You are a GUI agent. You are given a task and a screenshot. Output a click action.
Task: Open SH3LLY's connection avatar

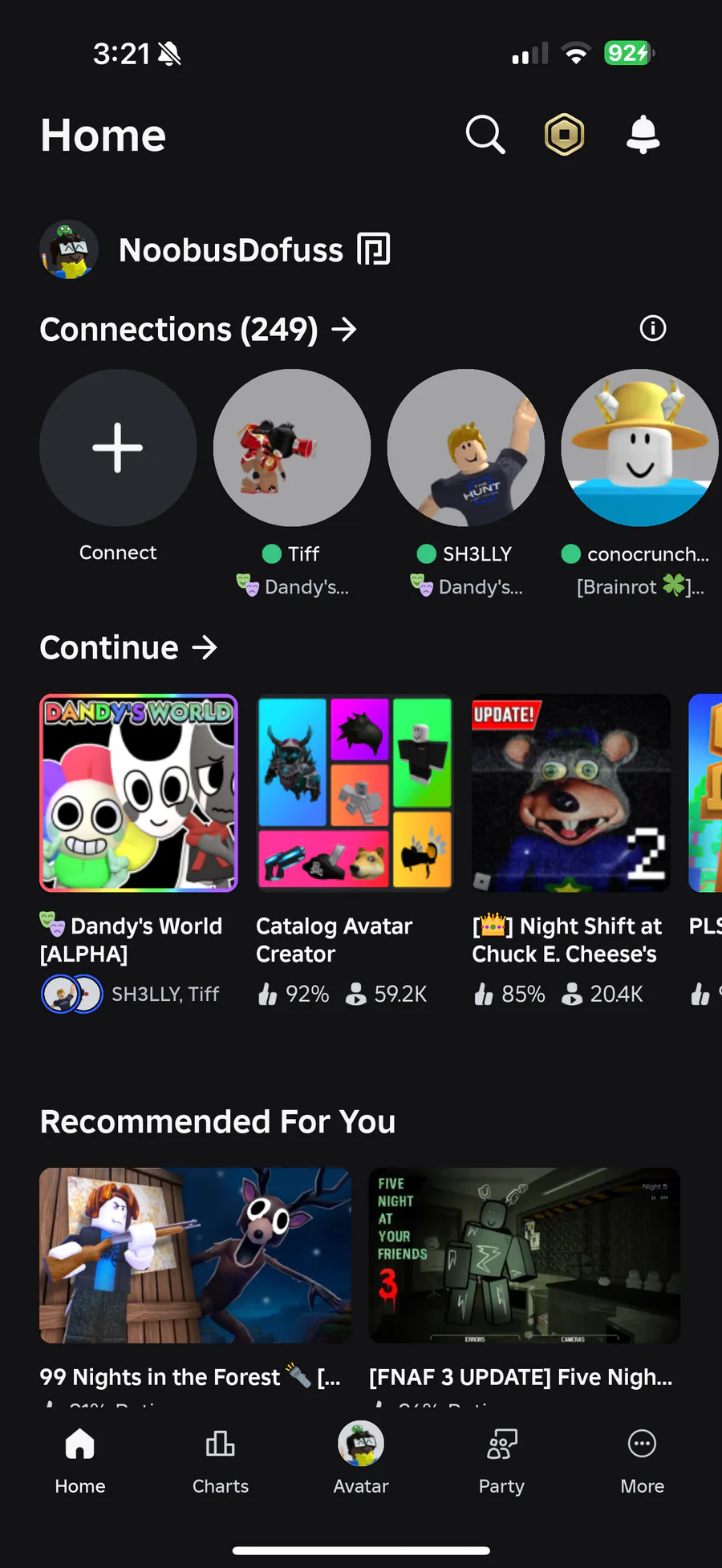pos(466,448)
